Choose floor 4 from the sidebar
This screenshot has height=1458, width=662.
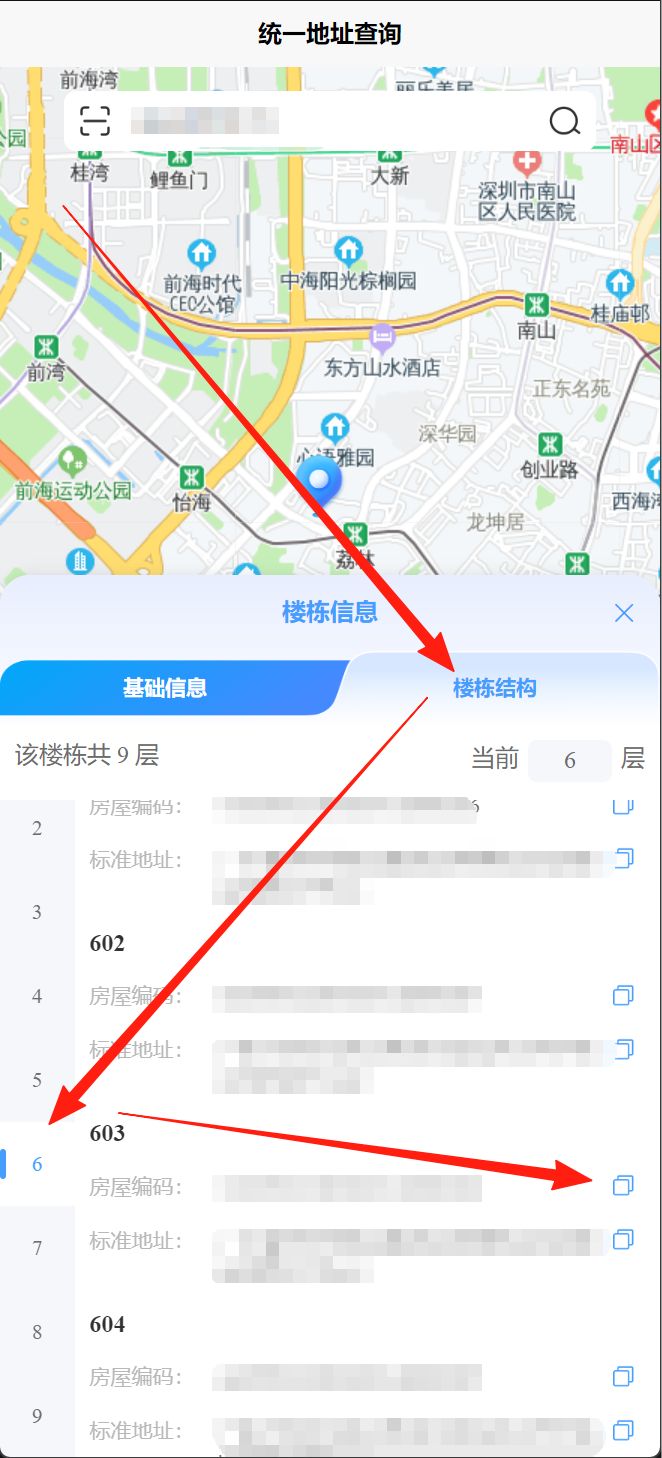pyautogui.click(x=37, y=996)
